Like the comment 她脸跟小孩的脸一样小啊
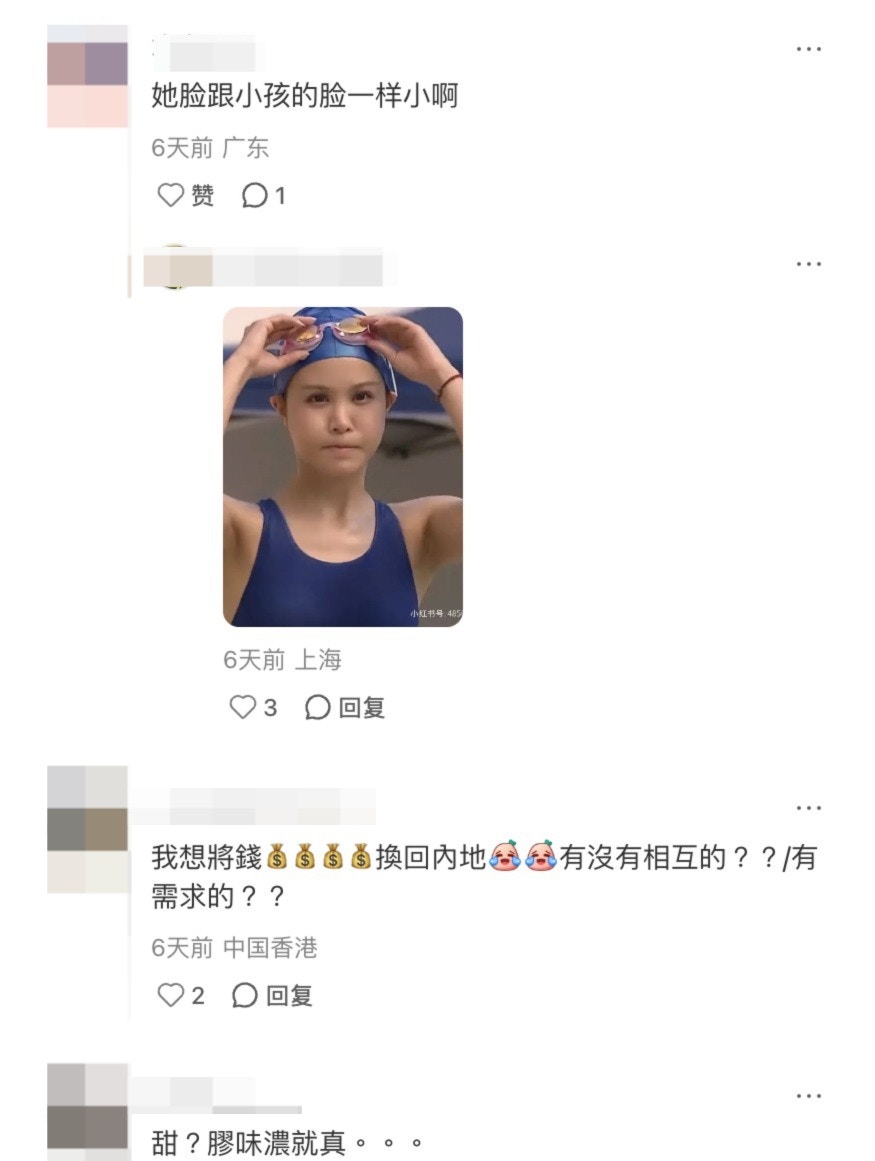This screenshot has width=875, height=1161. [185, 195]
